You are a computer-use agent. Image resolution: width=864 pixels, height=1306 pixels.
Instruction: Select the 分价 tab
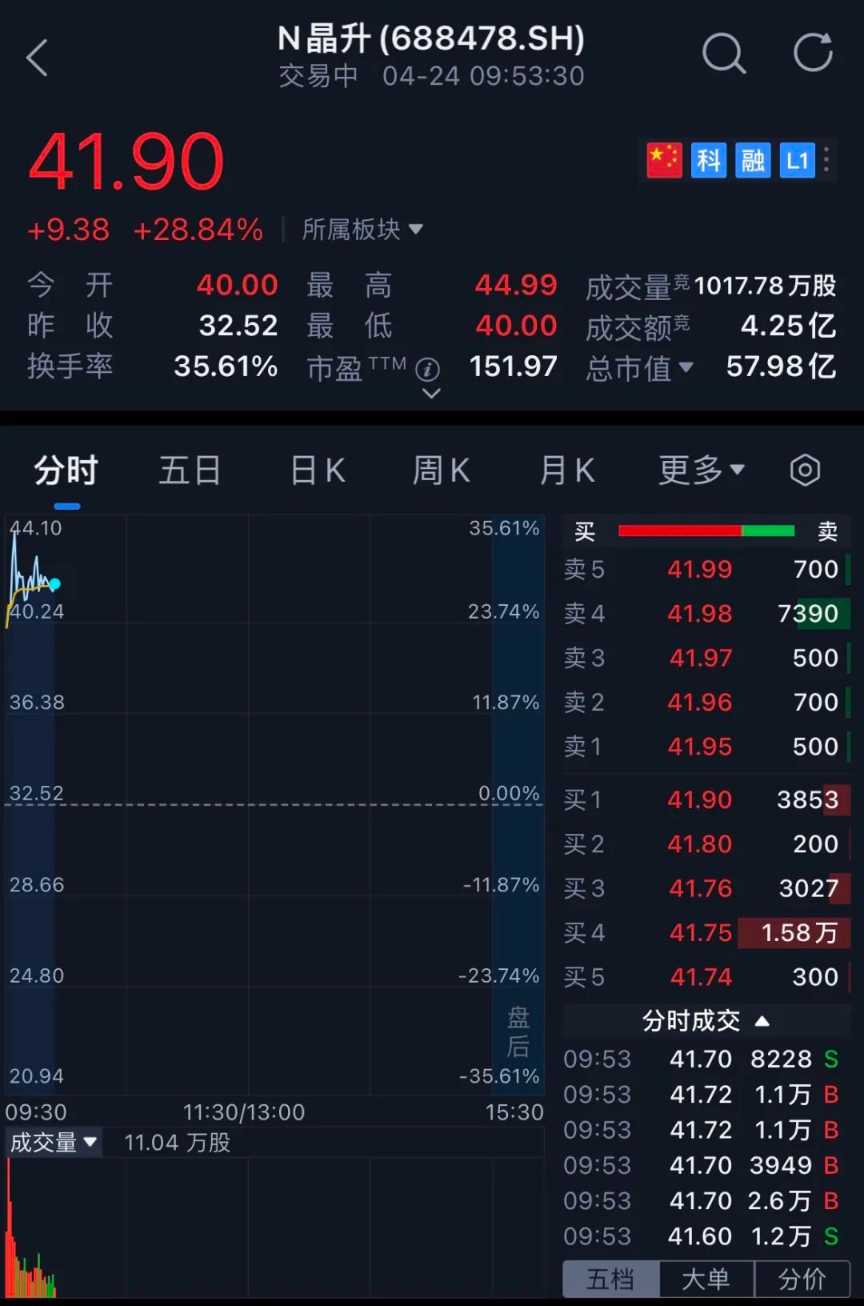[x=801, y=1279]
